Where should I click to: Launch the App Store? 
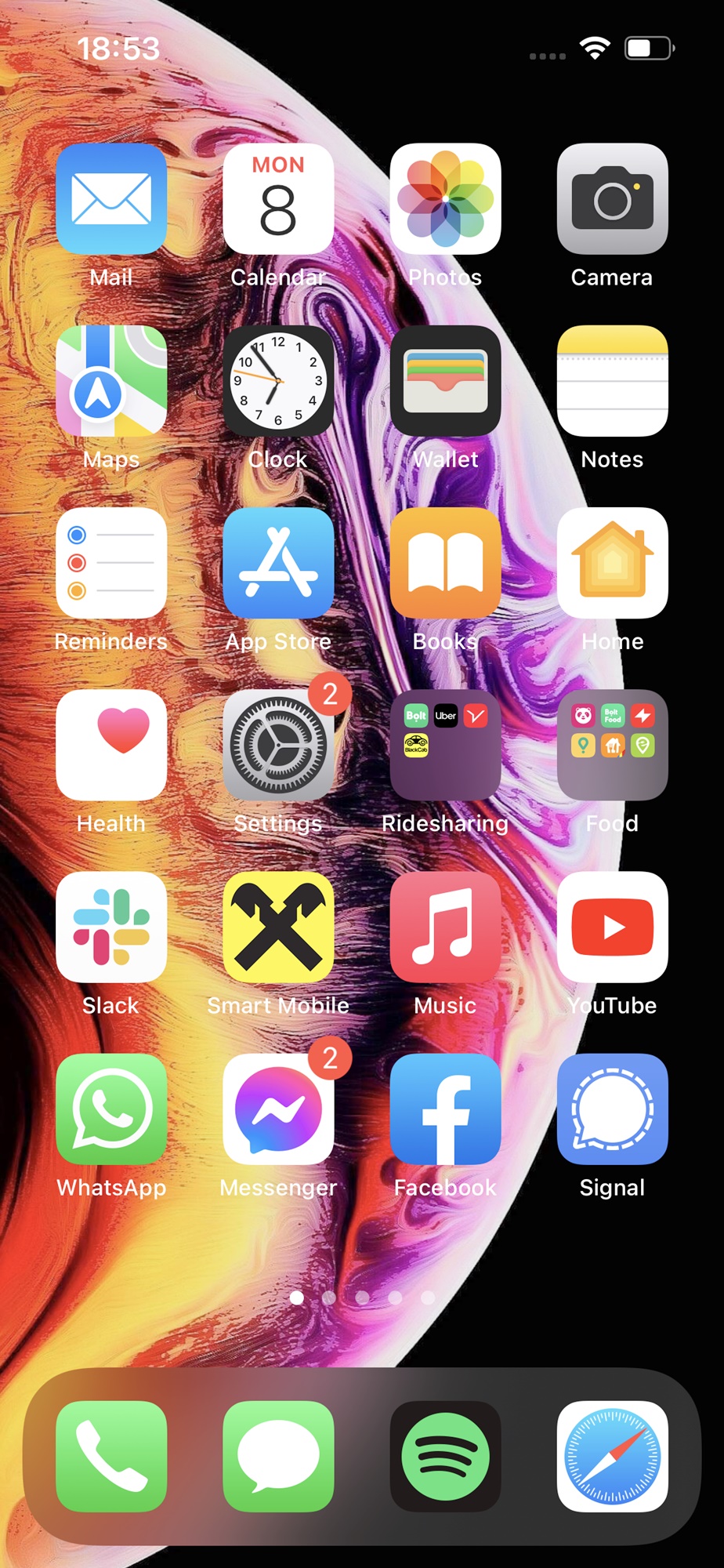point(278,562)
